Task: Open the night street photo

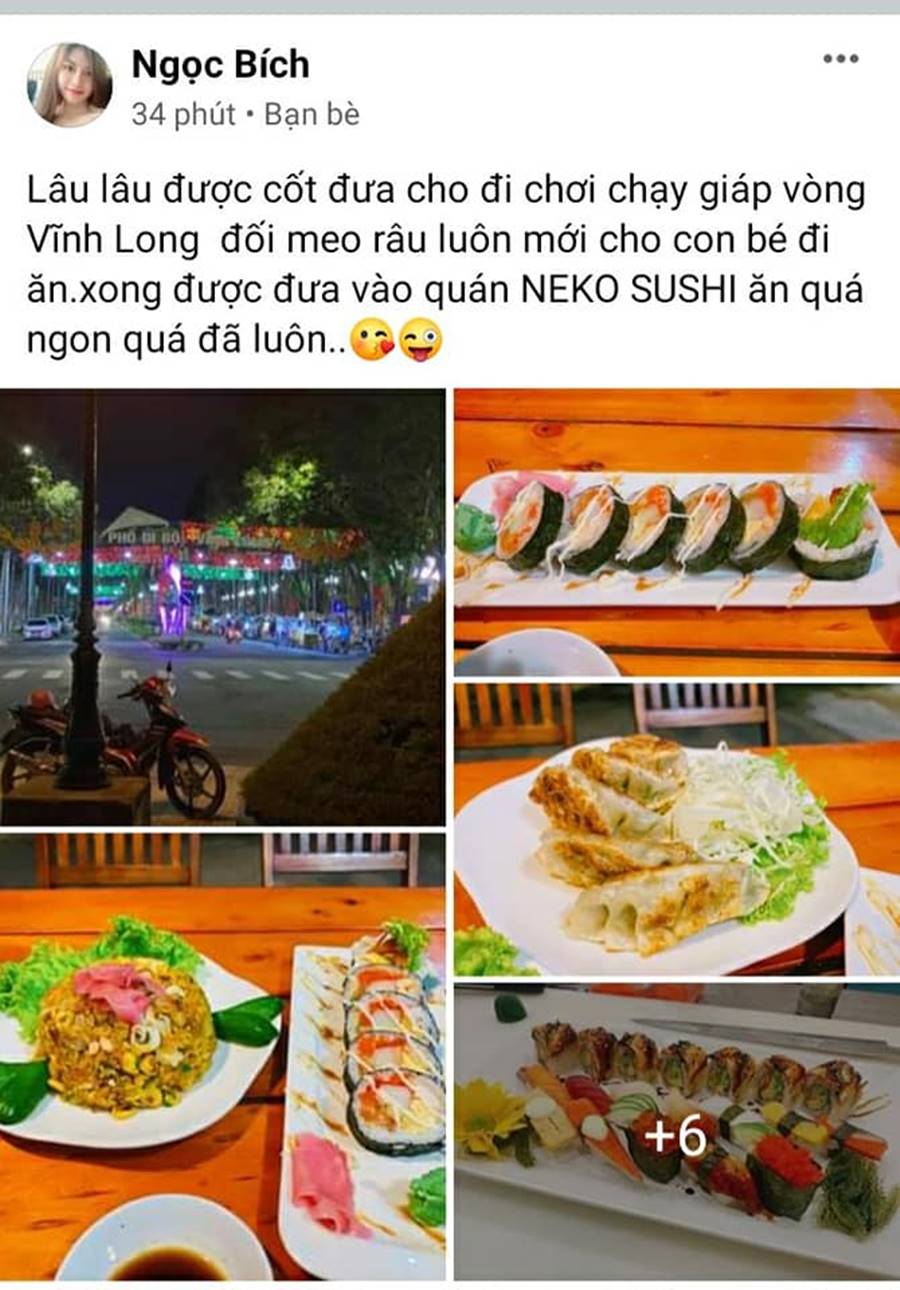Action: (222, 607)
